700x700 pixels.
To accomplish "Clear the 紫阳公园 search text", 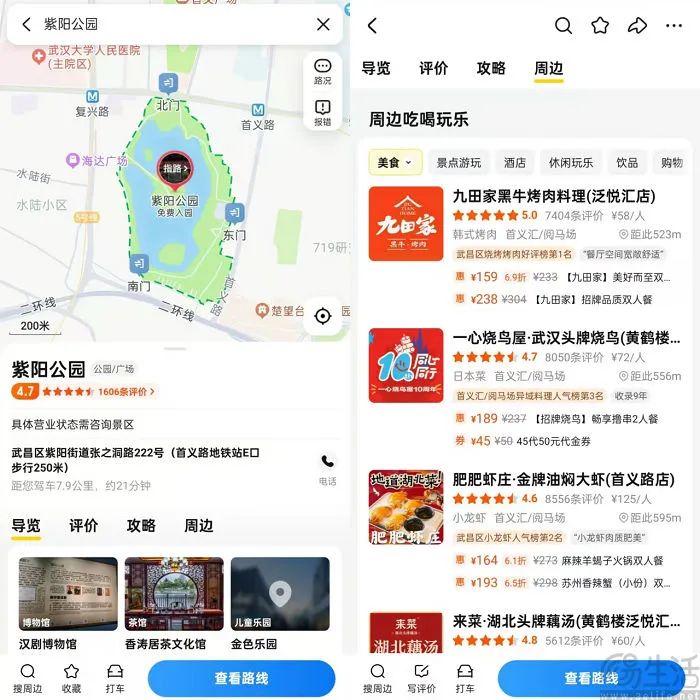I will click(x=323, y=24).
